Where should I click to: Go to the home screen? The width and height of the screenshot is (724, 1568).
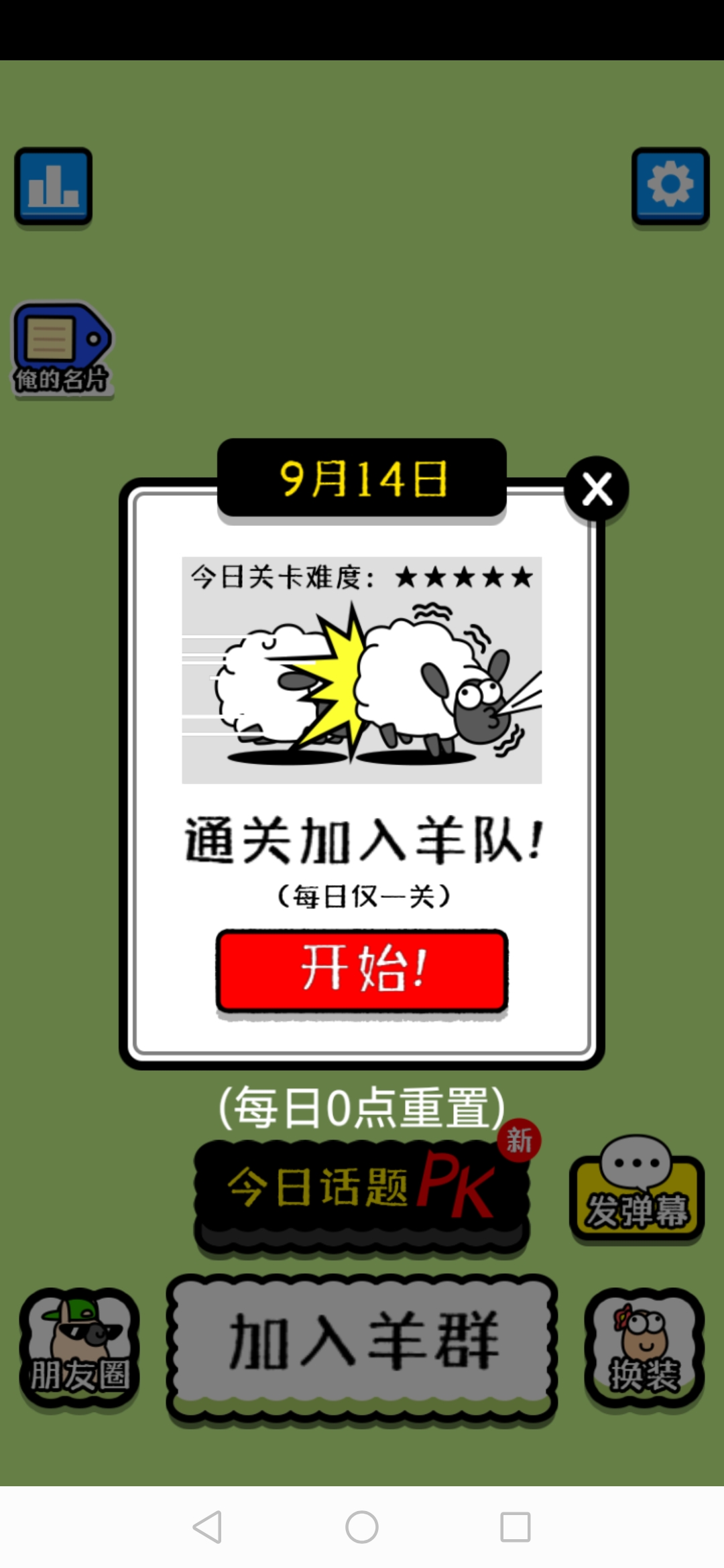click(x=362, y=1527)
